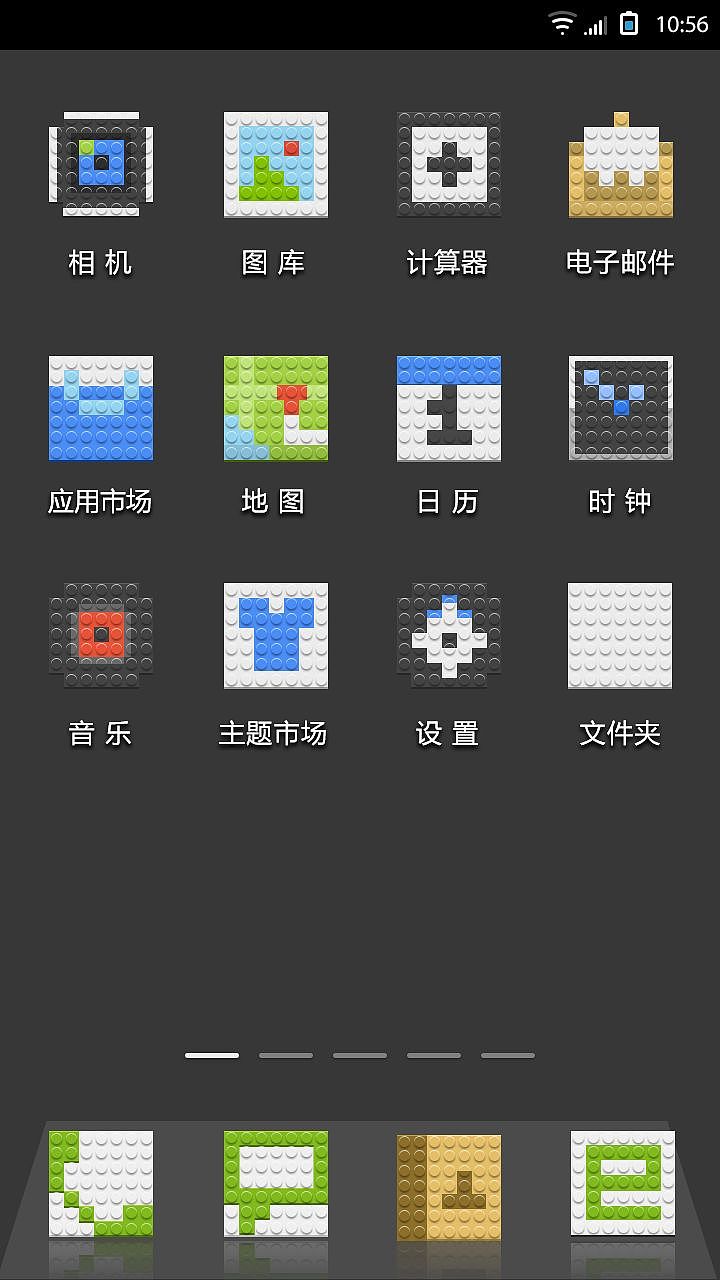The image size is (720, 1280).
Task: Open the Settings (设置) app
Action: coord(448,635)
